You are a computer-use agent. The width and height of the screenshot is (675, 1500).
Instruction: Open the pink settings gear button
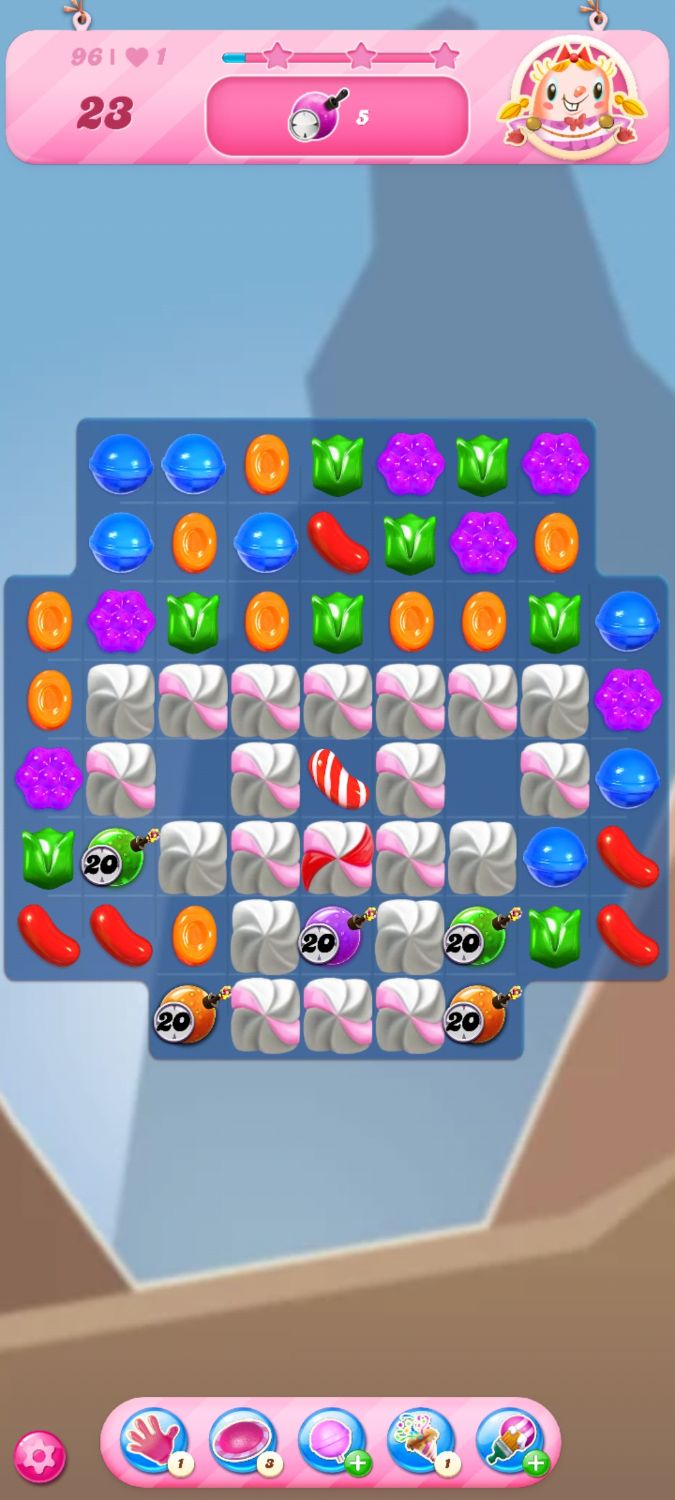click(x=40, y=1456)
